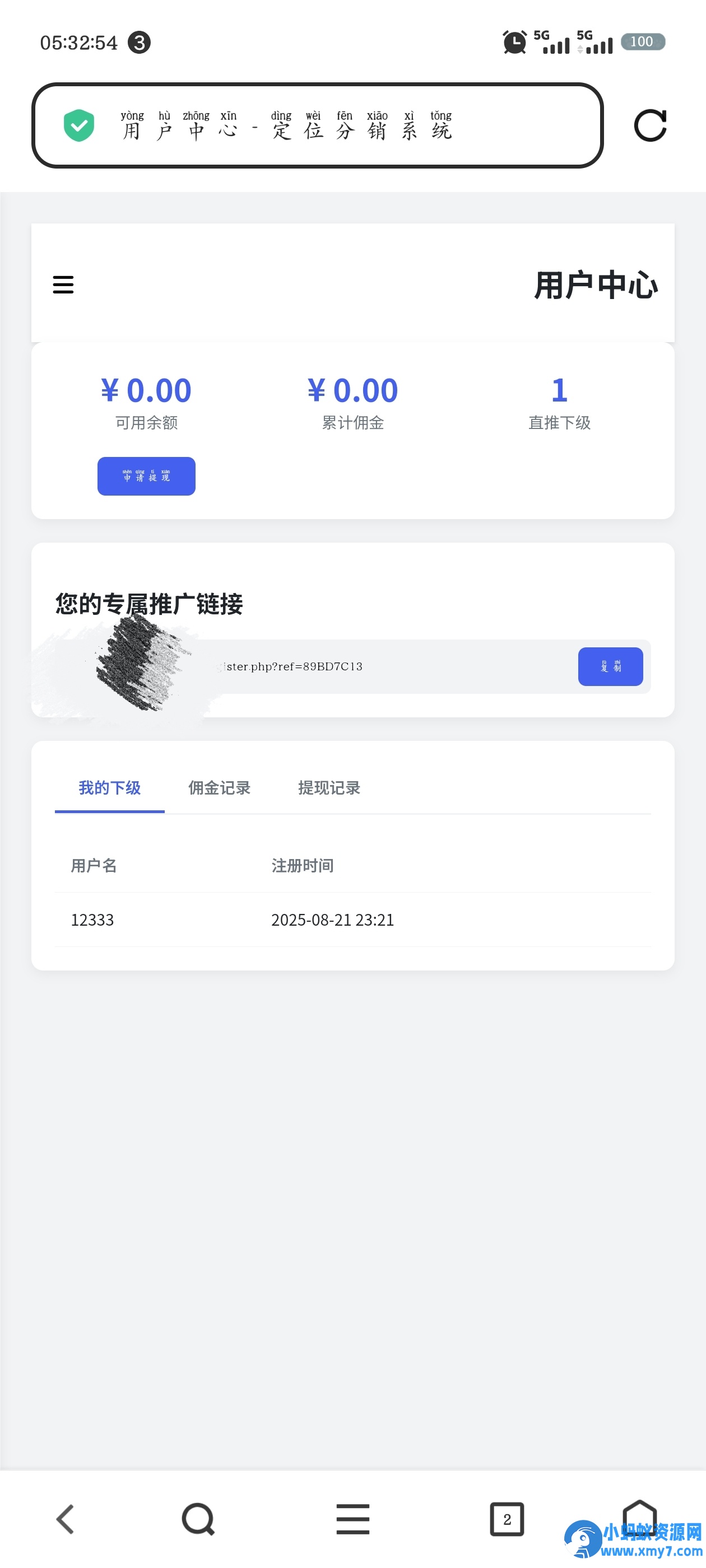Switch to the 佣金记录 tab
The width and height of the screenshot is (706, 1568).
(x=219, y=788)
